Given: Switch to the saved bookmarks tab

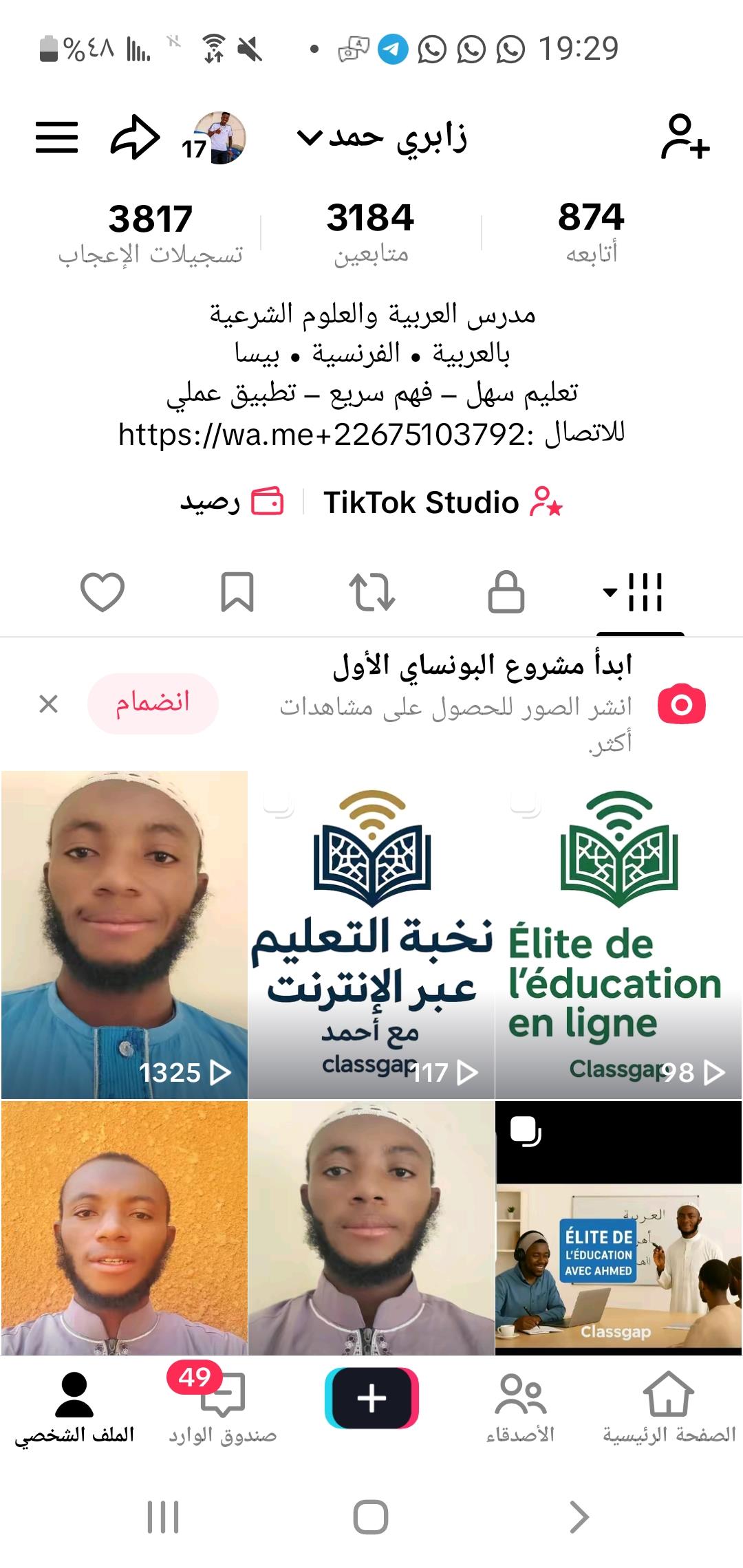Looking at the screenshot, I should (x=237, y=591).
